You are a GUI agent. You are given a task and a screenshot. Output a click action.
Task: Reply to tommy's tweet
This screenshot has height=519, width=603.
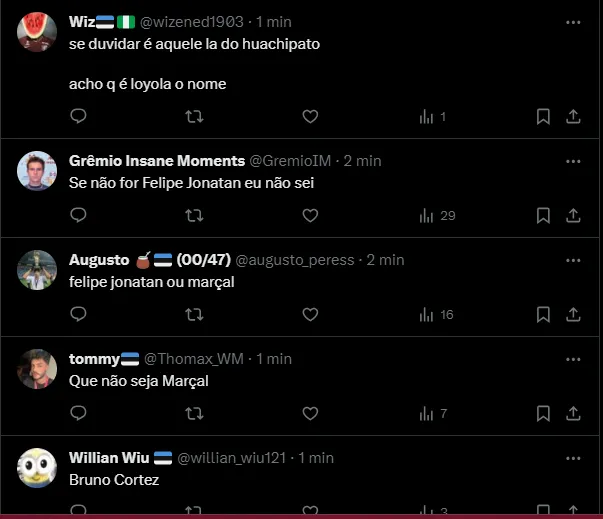tap(78, 413)
